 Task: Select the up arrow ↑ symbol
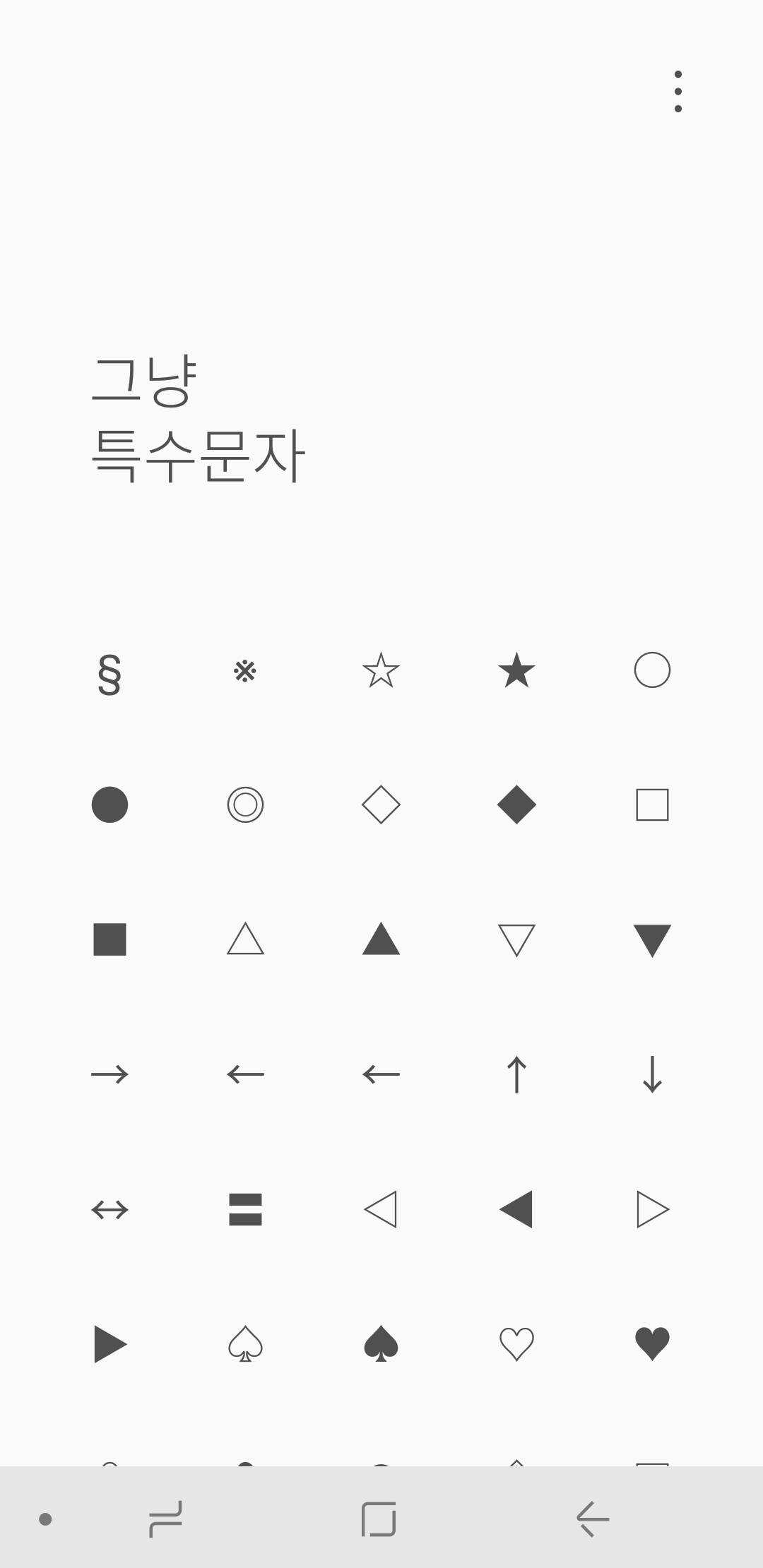tap(516, 1074)
